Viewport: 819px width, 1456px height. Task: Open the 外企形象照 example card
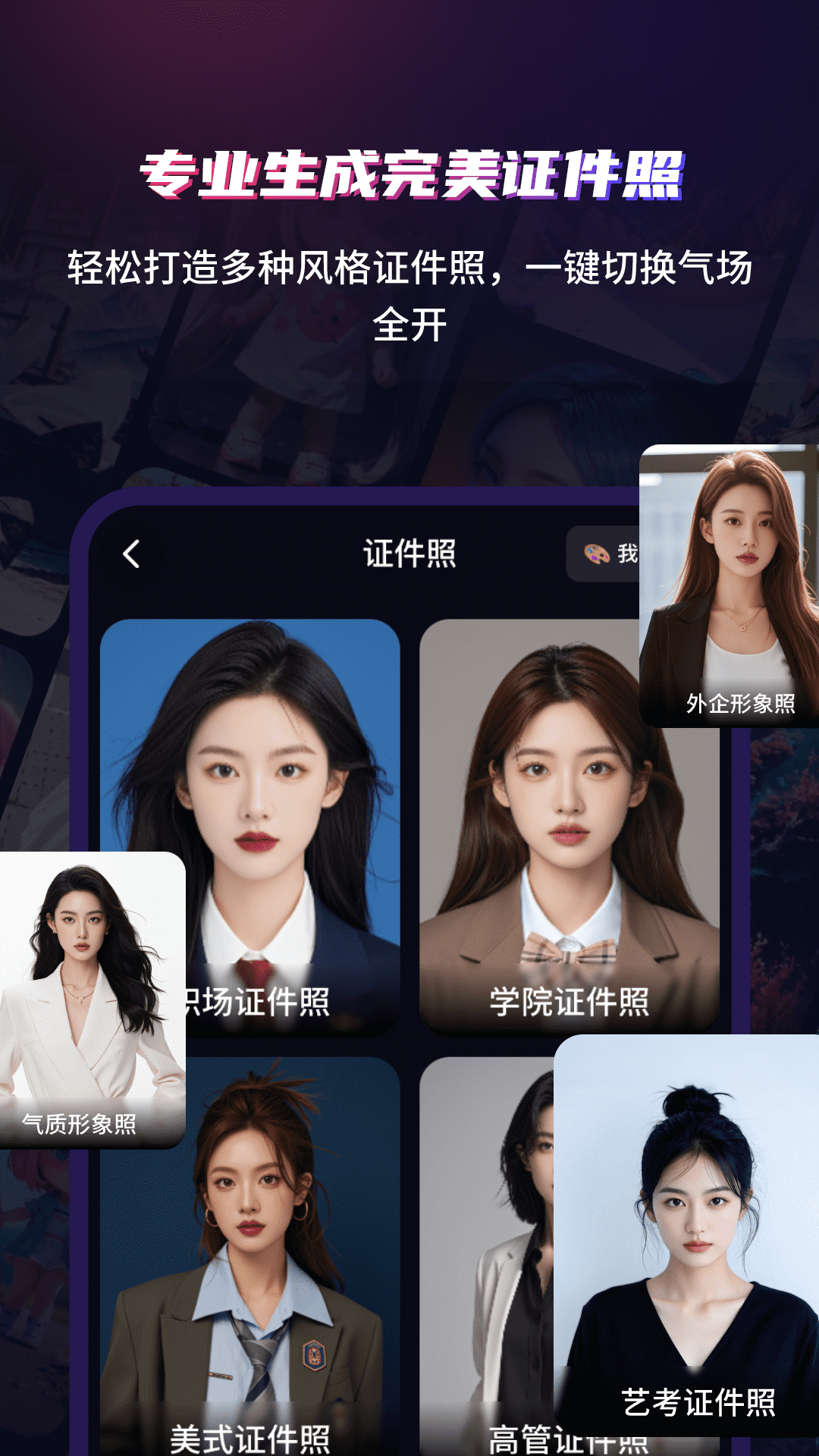(728, 584)
